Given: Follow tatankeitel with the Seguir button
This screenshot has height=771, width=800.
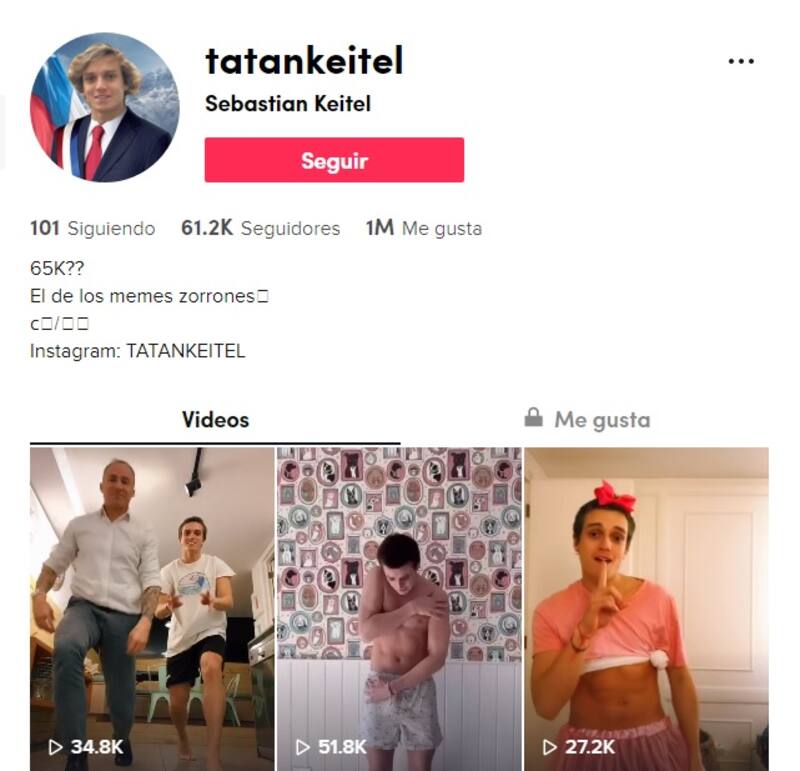Looking at the screenshot, I should pyautogui.click(x=334, y=160).
